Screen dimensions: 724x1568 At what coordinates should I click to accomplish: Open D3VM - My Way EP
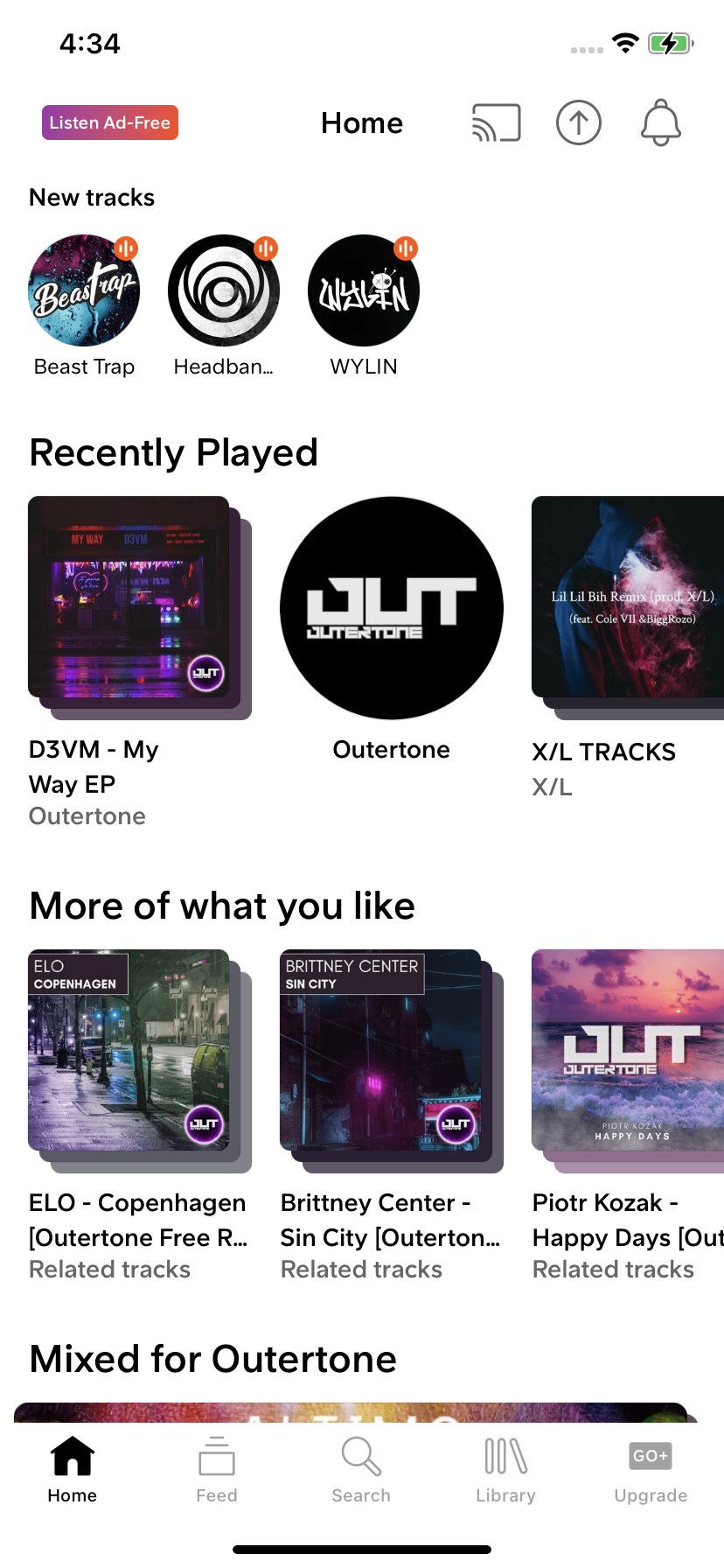point(129,598)
